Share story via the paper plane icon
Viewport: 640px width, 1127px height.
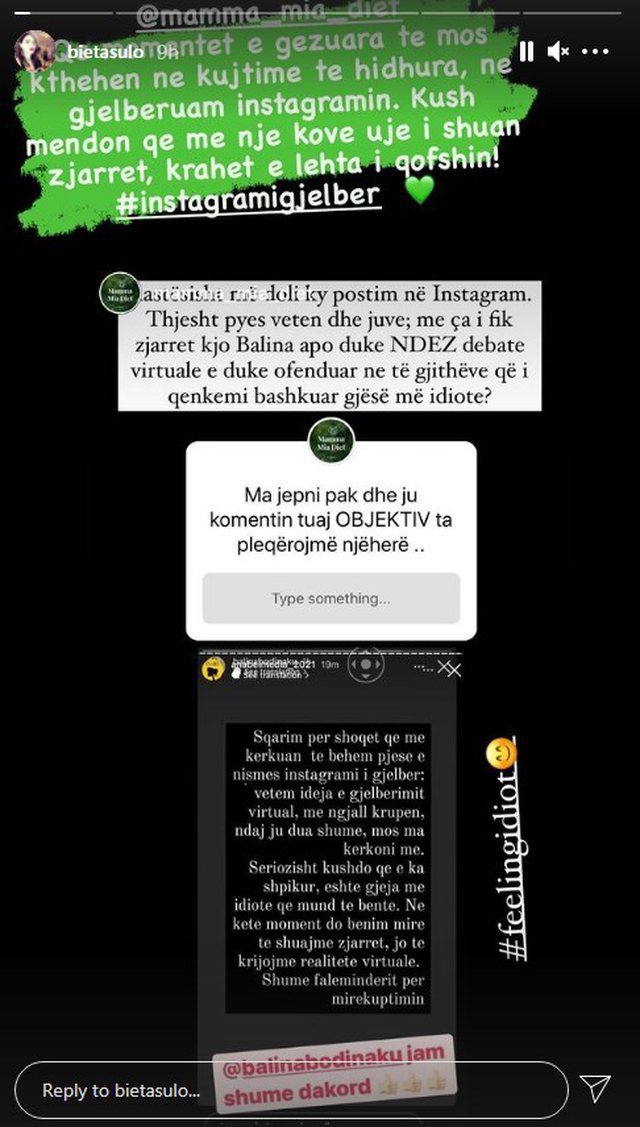point(595,1089)
